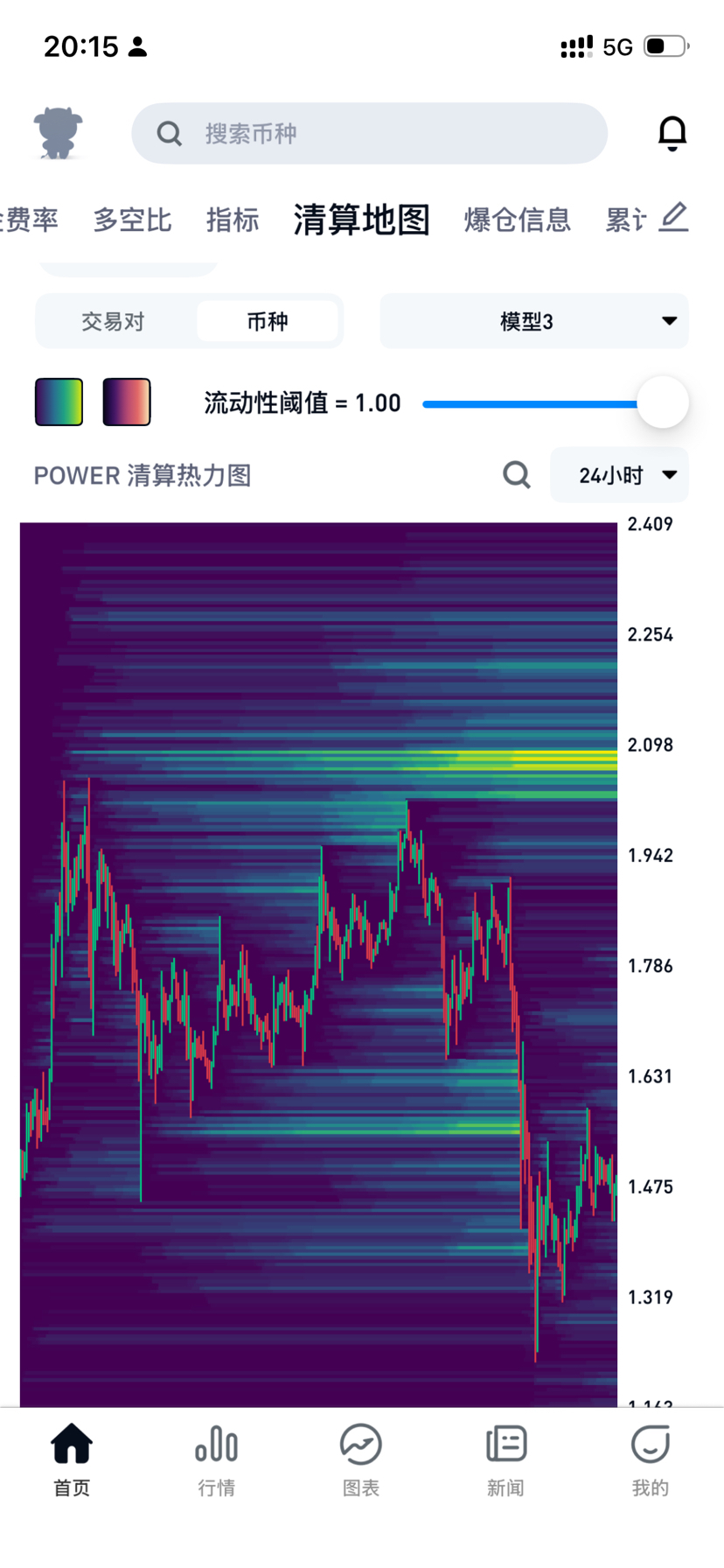Image resolution: width=724 pixels, height=1568 pixels.
Task: Switch to the 爆仓信息 tab
Action: 517,220
